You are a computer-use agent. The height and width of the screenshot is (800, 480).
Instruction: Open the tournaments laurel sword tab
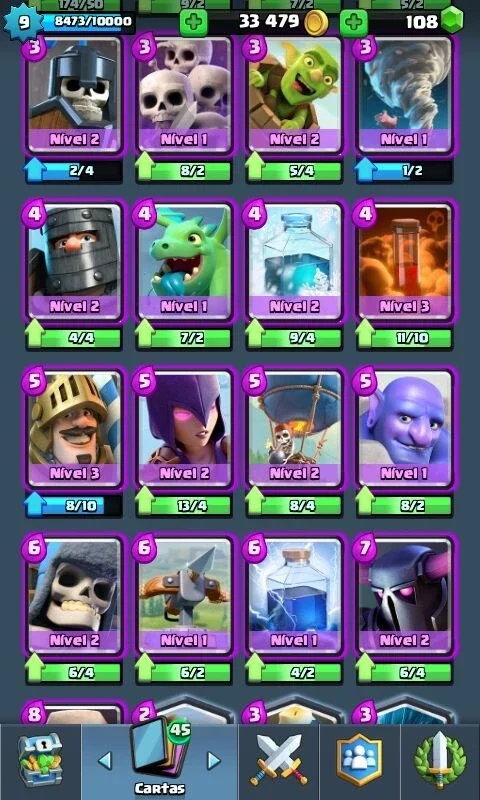click(440, 760)
